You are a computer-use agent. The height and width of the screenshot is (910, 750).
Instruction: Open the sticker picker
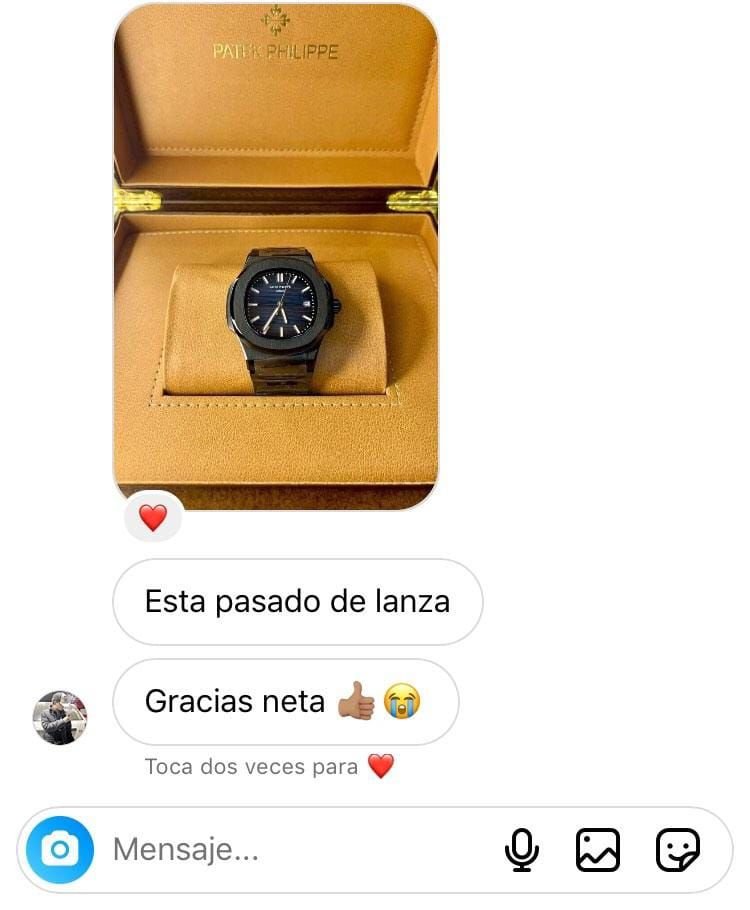(x=677, y=850)
